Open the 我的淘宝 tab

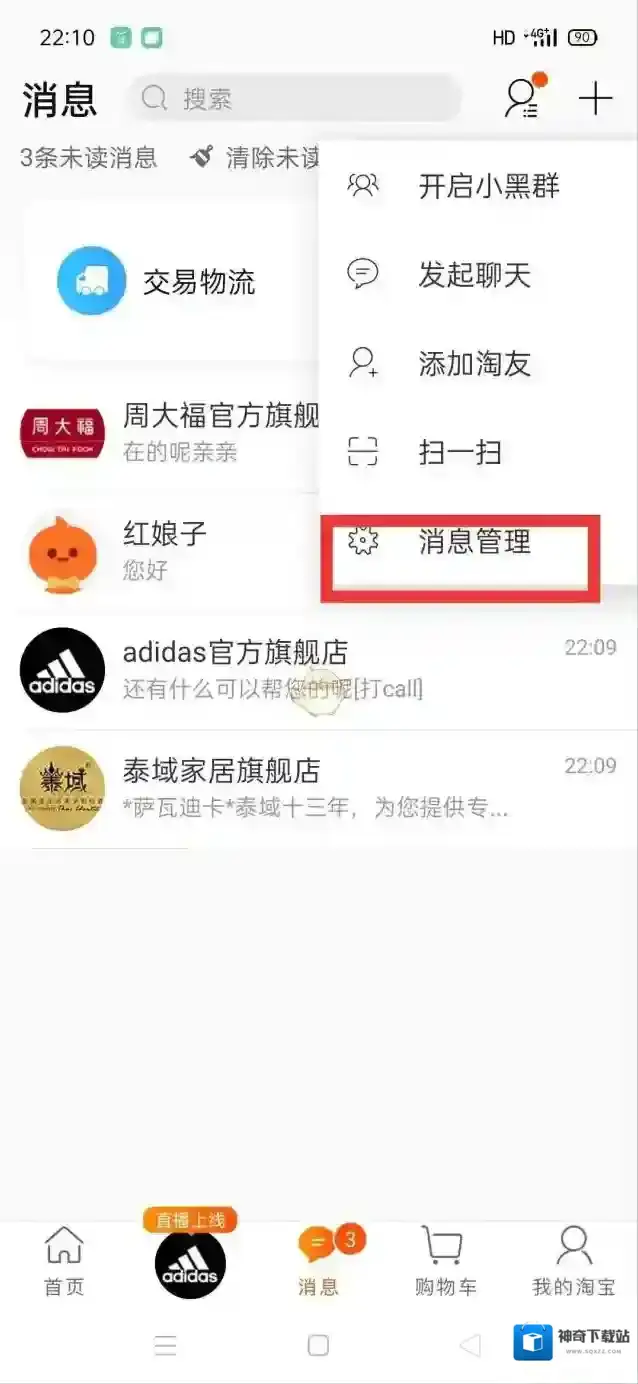[x=573, y=1262]
